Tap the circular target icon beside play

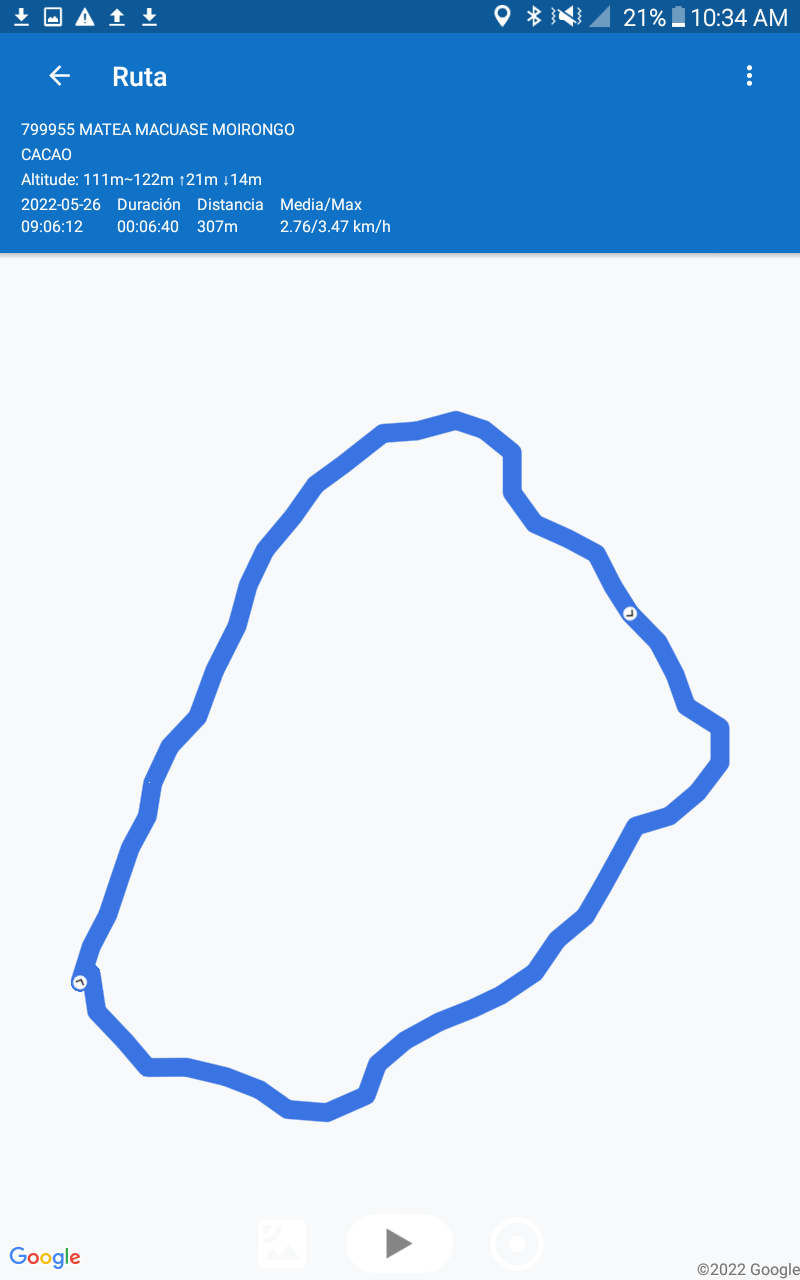tap(517, 1244)
